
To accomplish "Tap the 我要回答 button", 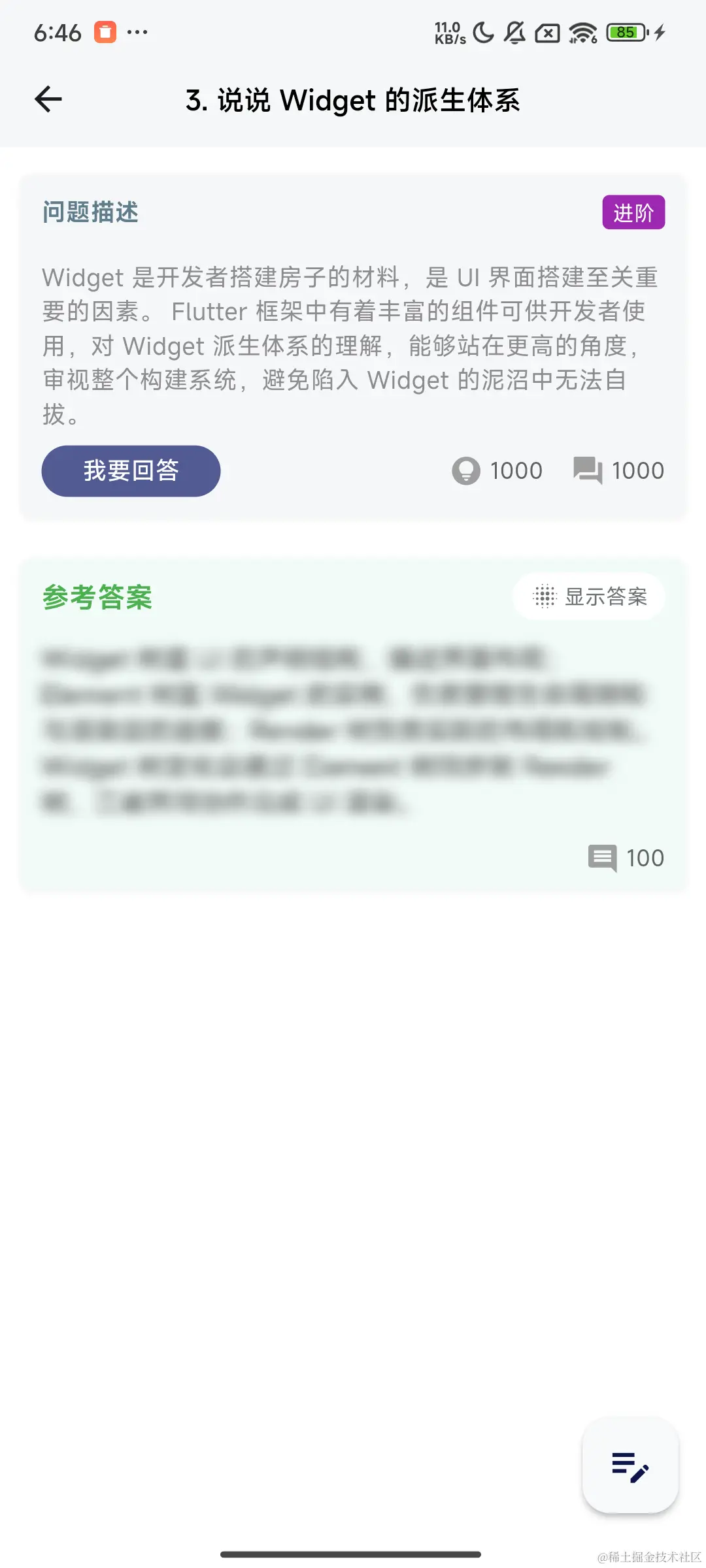I will click(x=131, y=471).
